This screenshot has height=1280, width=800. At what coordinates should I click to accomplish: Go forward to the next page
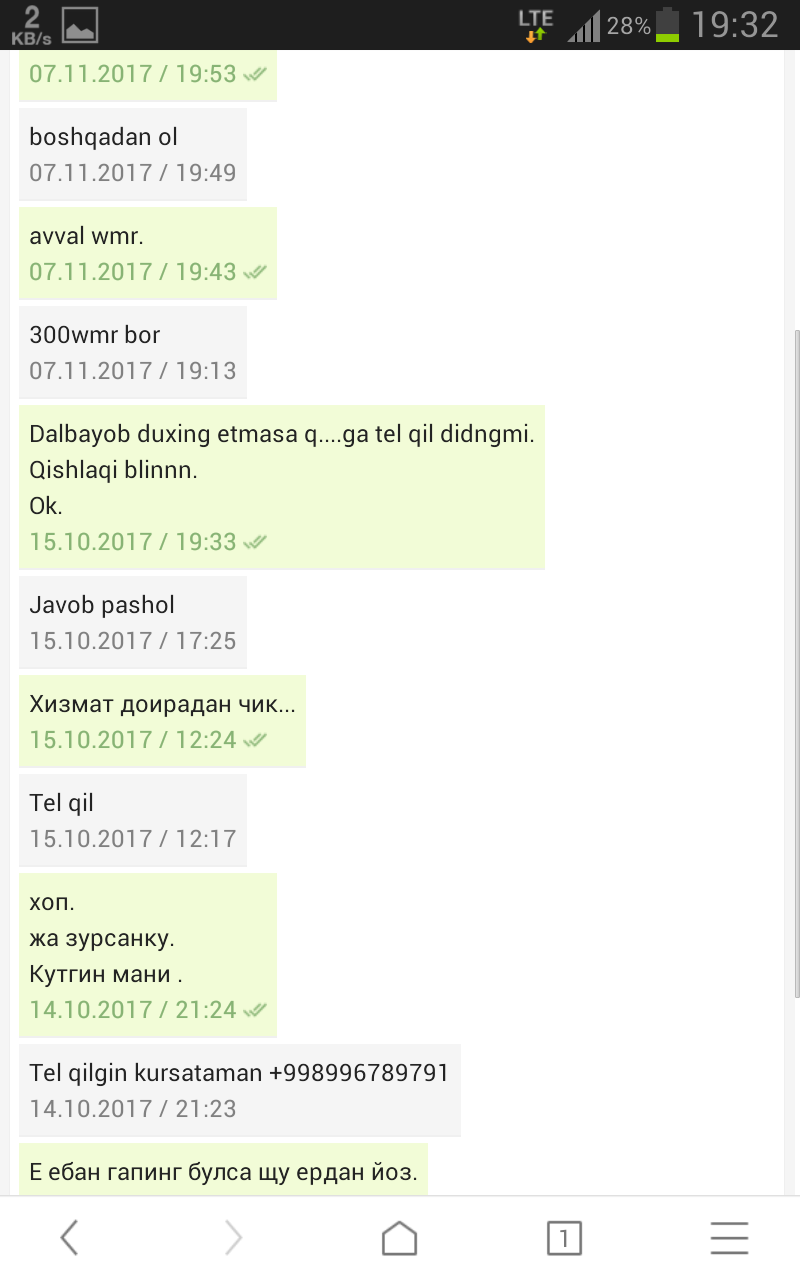[234, 1238]
